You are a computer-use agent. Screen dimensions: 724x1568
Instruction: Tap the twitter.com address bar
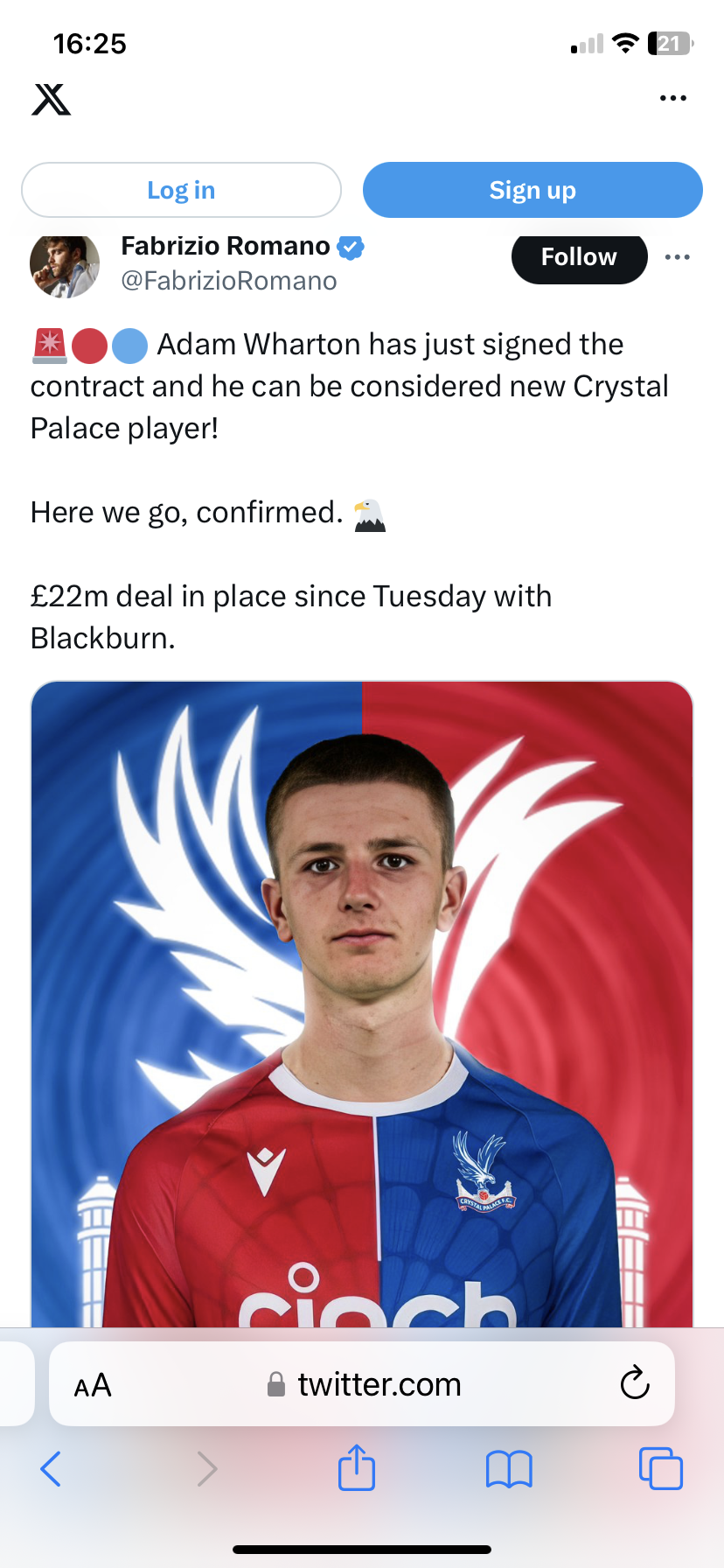click(378, 1385)
